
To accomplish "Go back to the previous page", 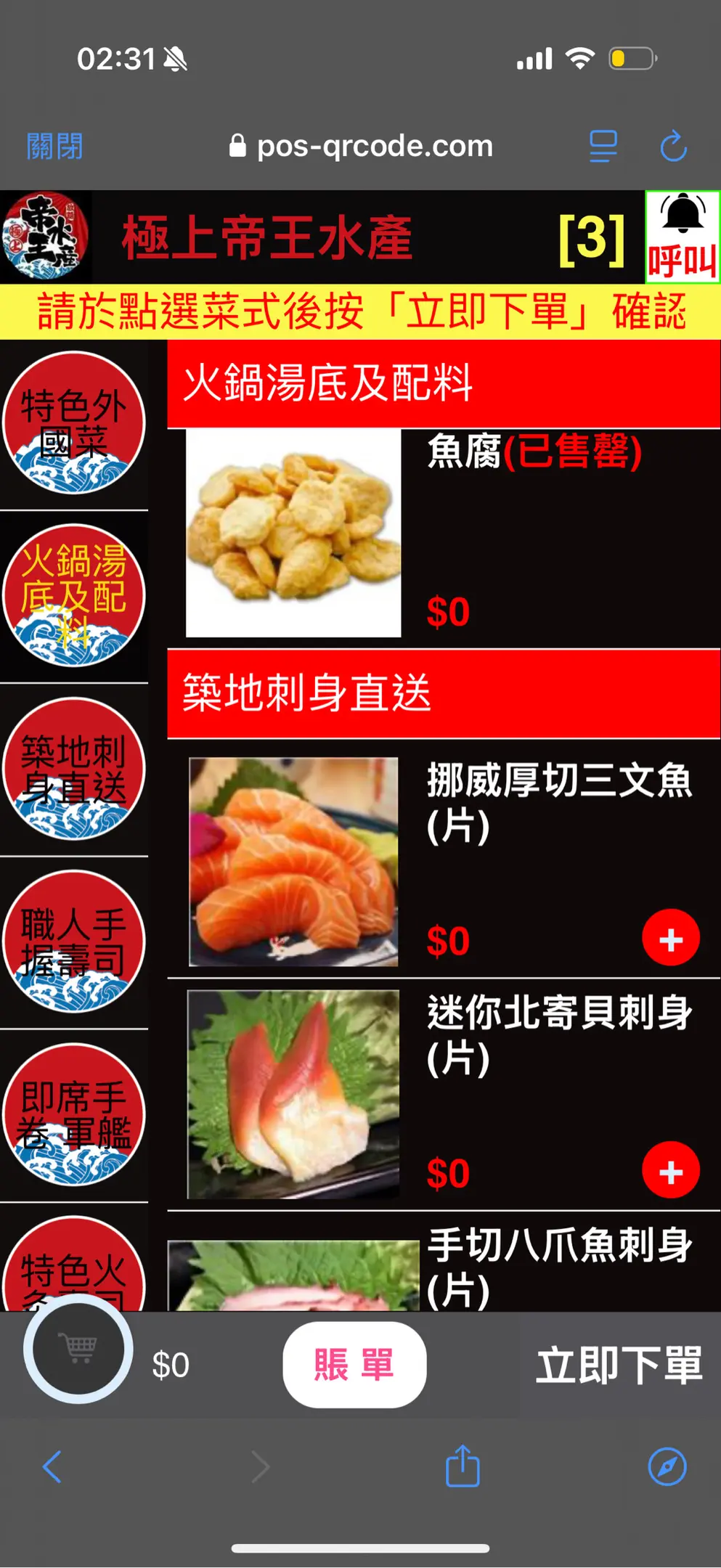I will pos(52,1467).
